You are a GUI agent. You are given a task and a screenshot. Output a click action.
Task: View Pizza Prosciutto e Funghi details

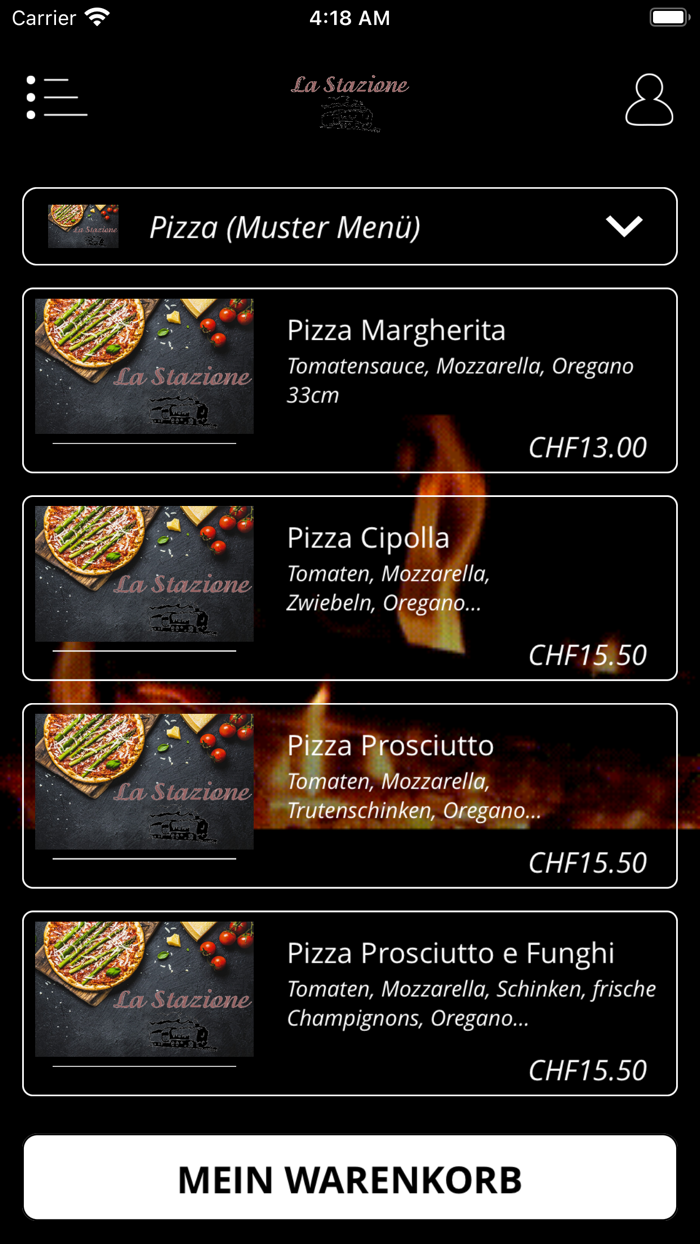tap(350, 1003)
